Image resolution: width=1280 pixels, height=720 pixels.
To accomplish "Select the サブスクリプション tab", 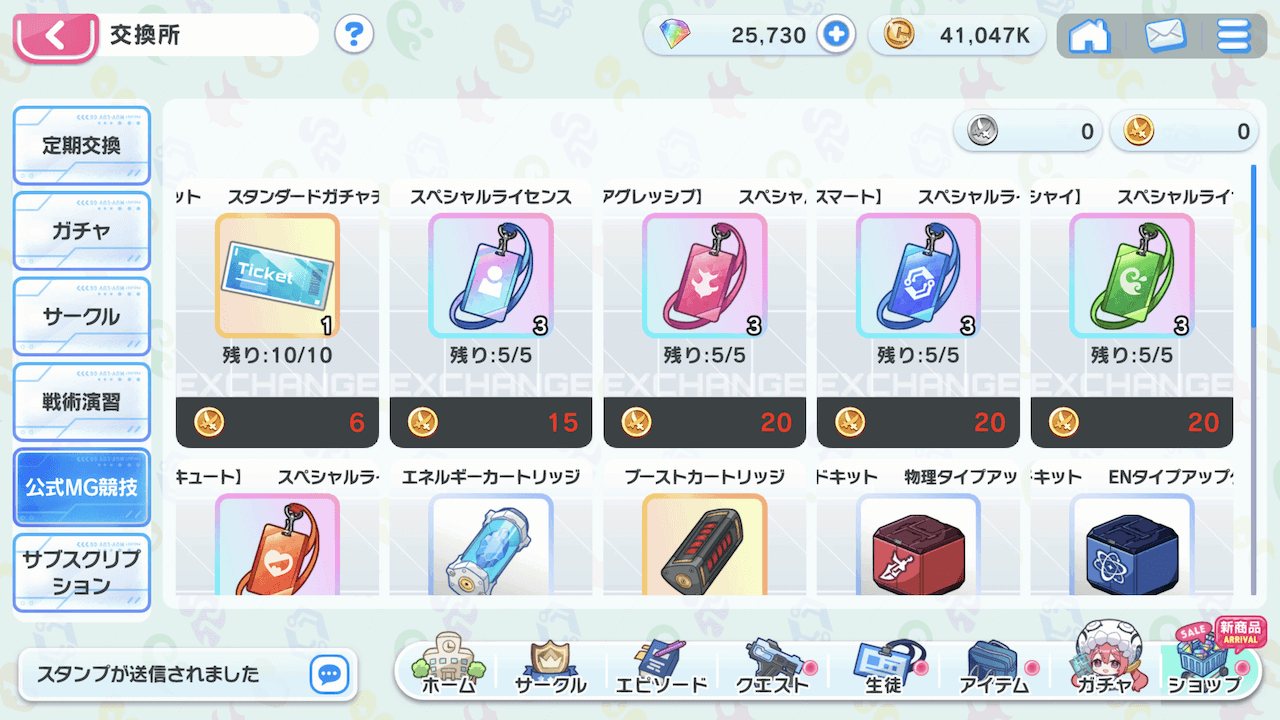I will pyautogui.click(x=82, y=573).
